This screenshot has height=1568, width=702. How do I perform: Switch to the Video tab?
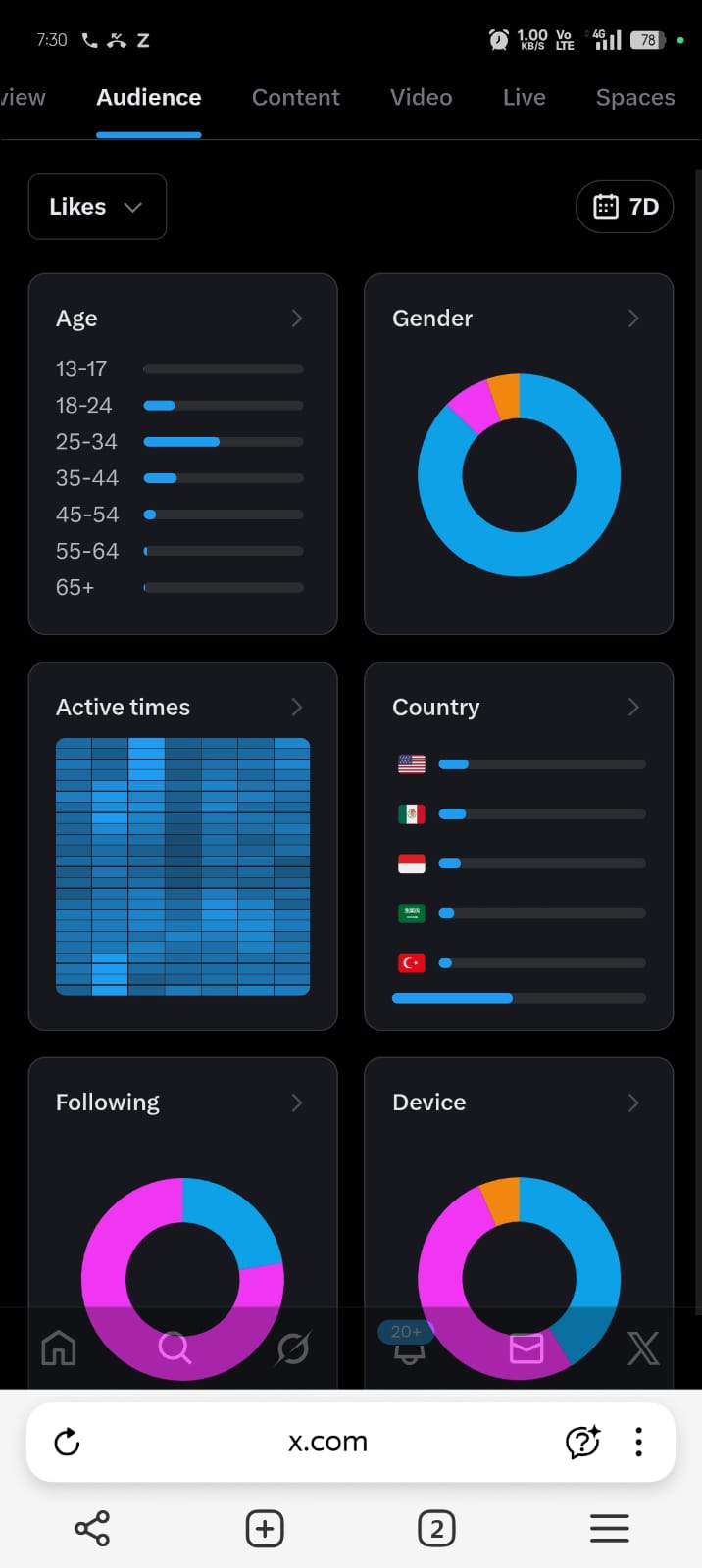(421, 98)
